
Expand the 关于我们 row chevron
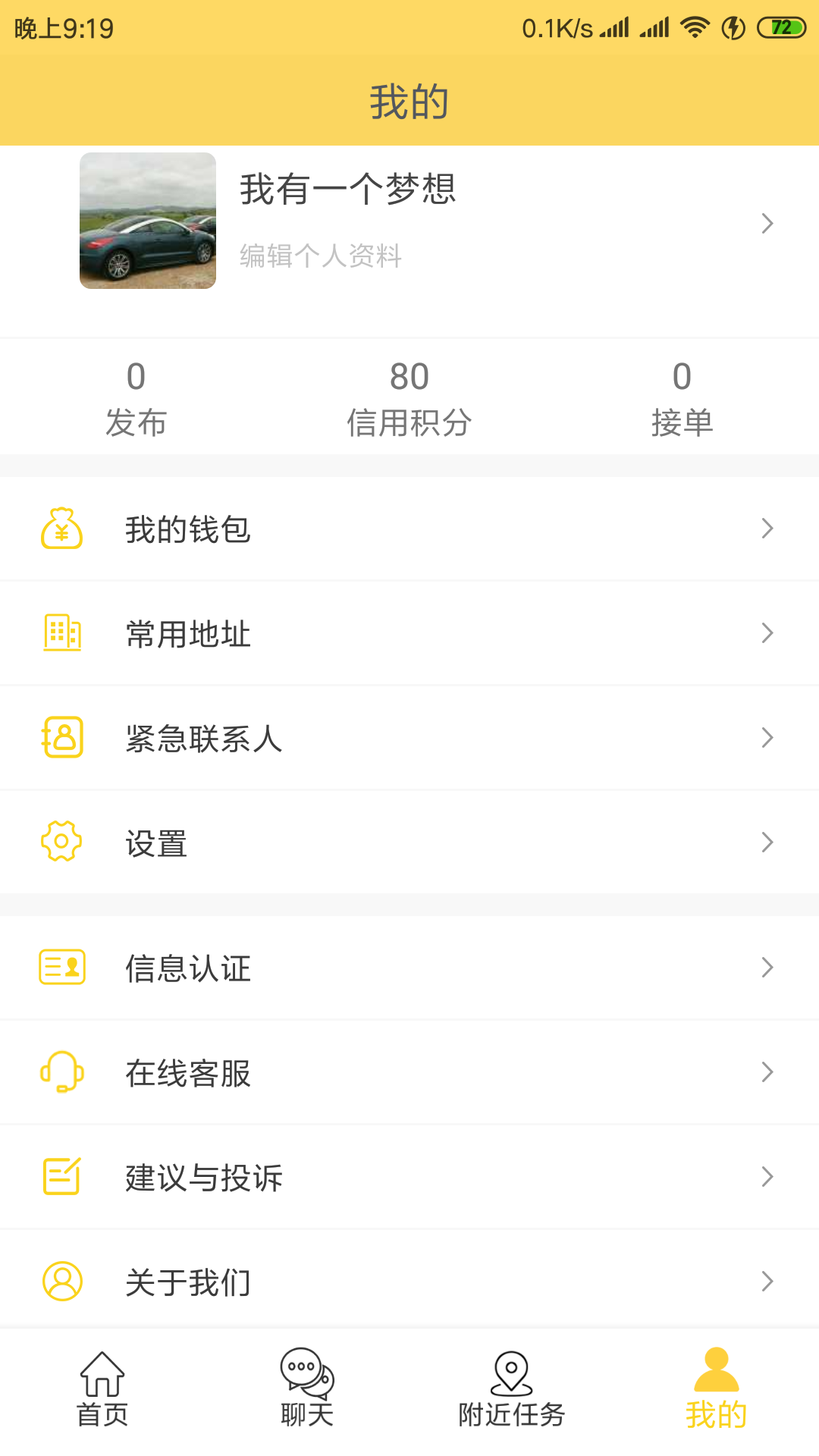click(767, 1281)
